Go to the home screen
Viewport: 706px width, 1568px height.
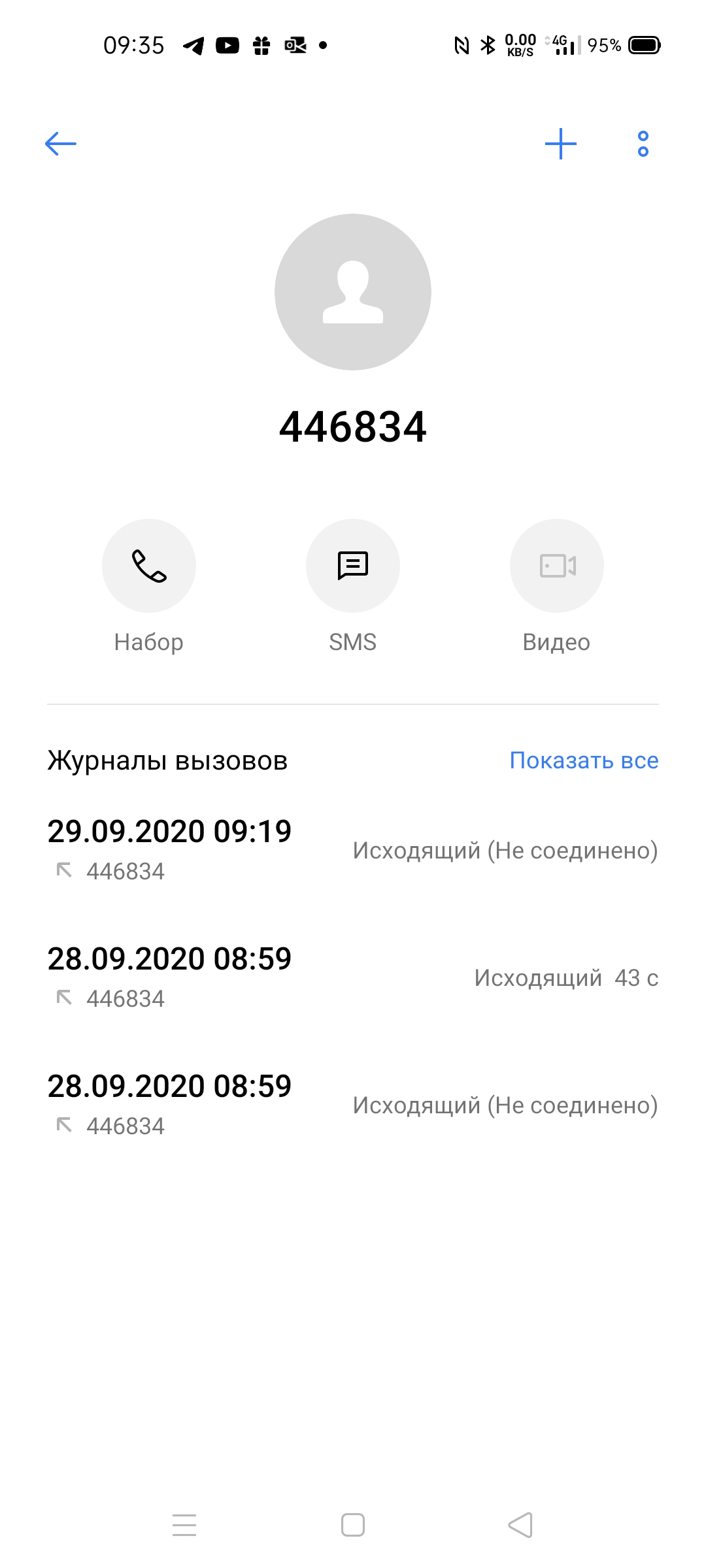tap(353, 1525)
